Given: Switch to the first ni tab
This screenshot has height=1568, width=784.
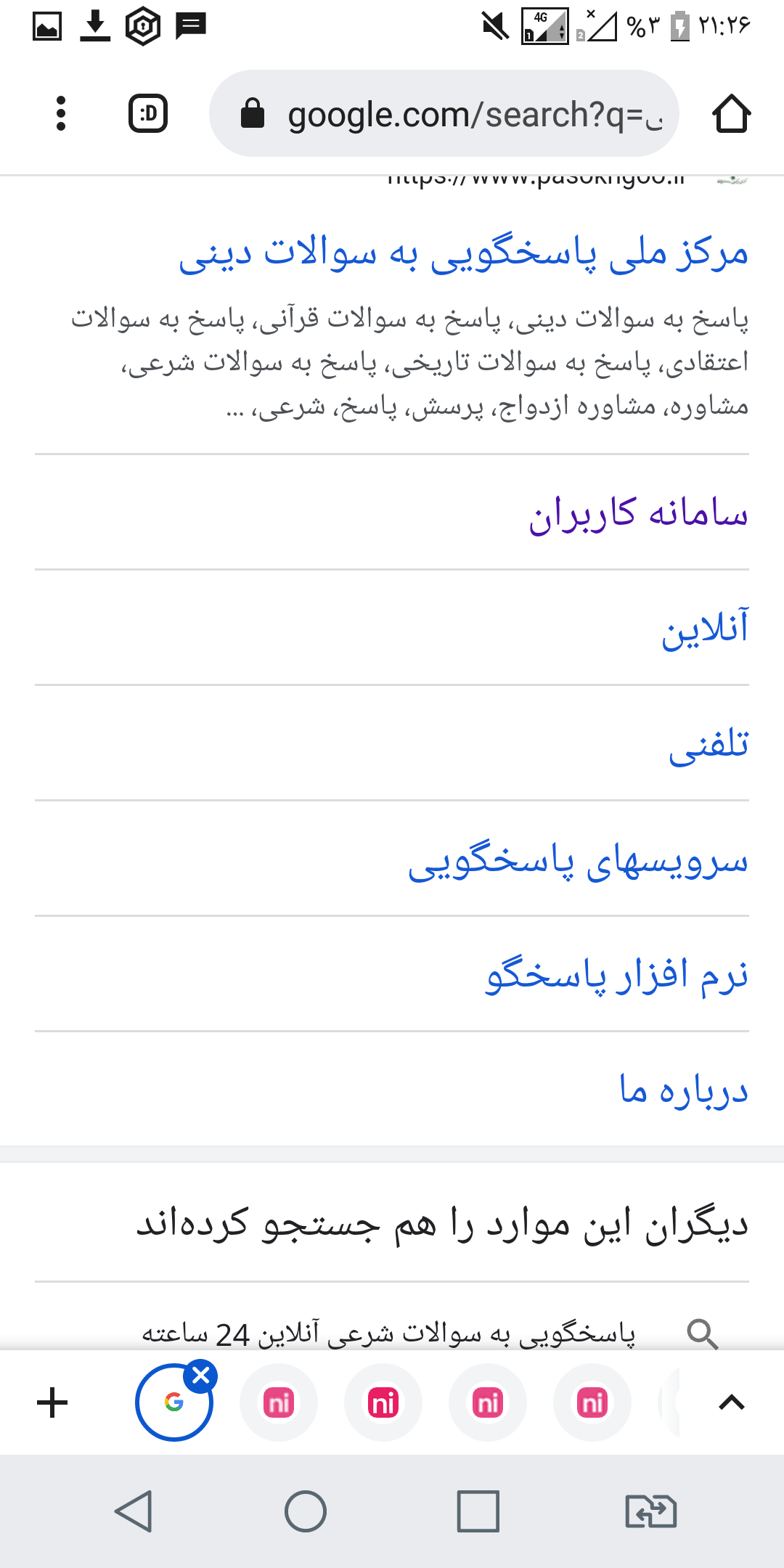Looking at the screenshot, I should click(279, 1402).
